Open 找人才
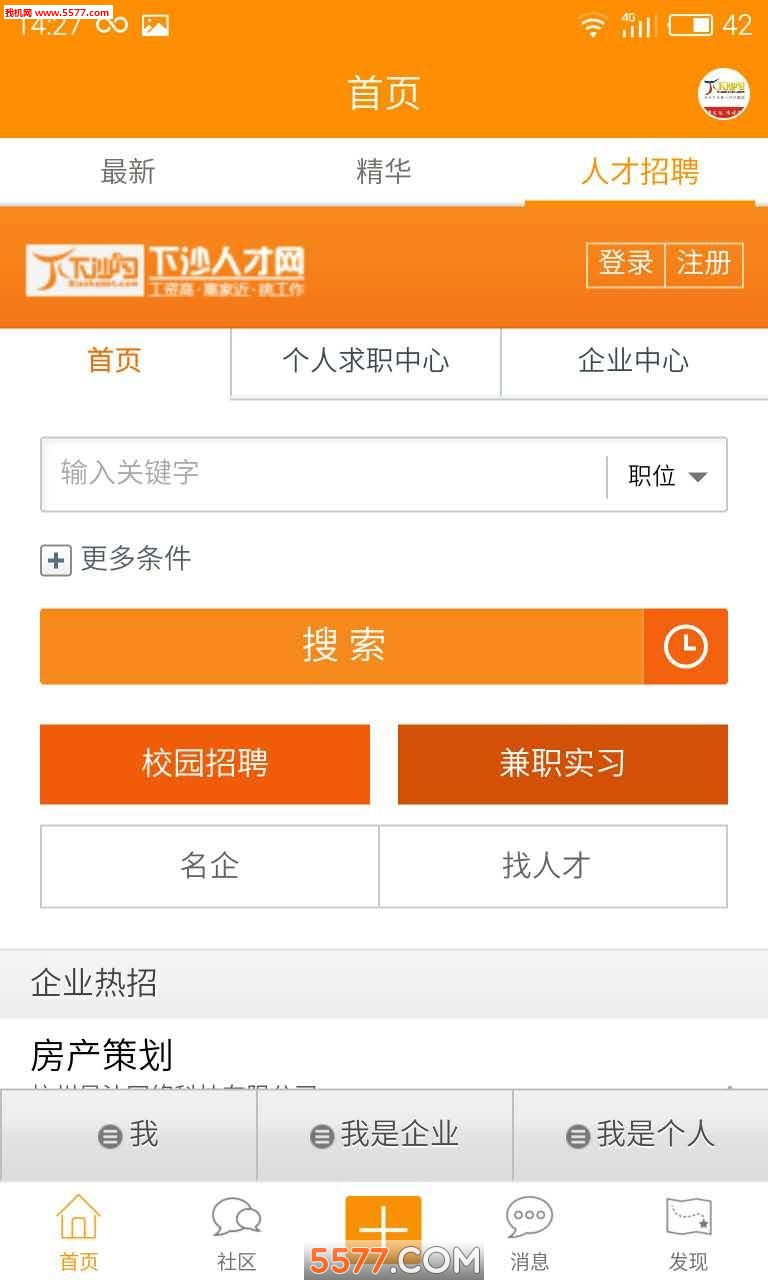This screenshot has height=1280, width=768. point(547,866)
